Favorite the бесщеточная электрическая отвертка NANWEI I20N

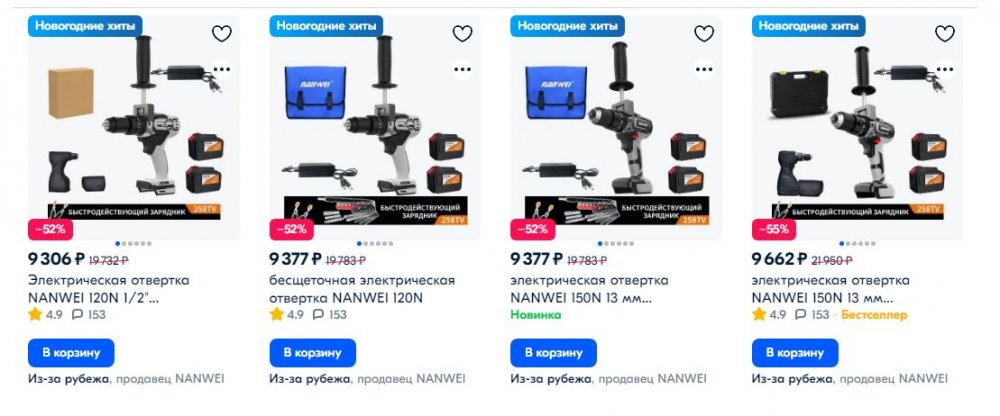462,34
